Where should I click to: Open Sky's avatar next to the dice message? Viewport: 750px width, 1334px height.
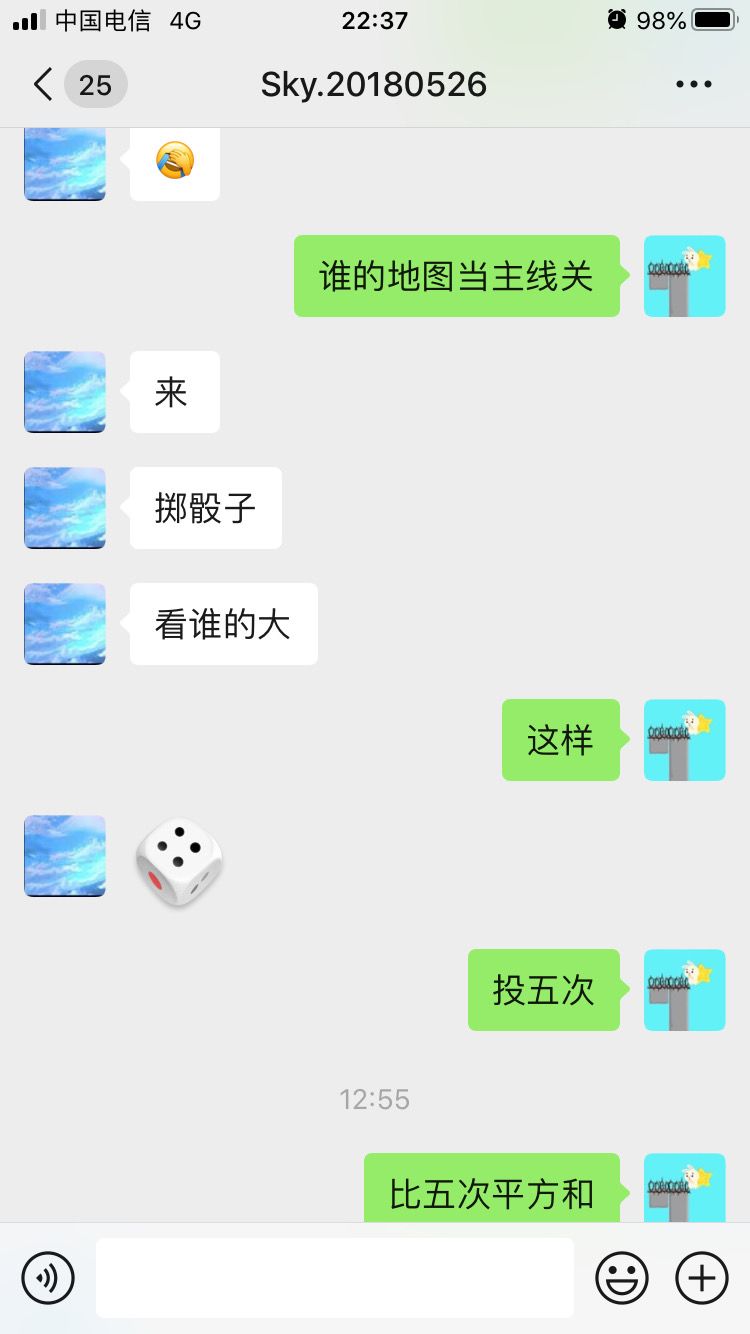[64, 856]
